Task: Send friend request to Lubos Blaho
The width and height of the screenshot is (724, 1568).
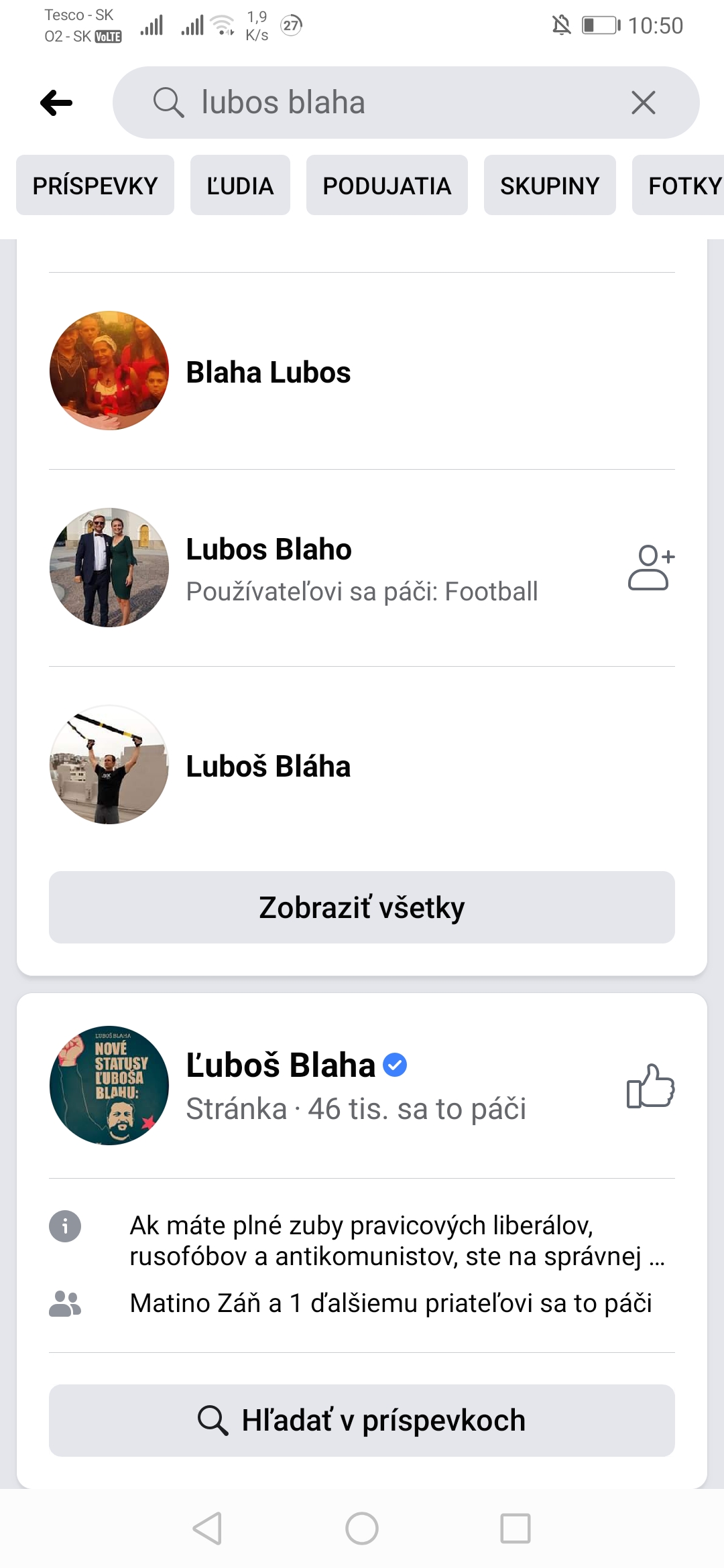Action: [x=651, y=568]
